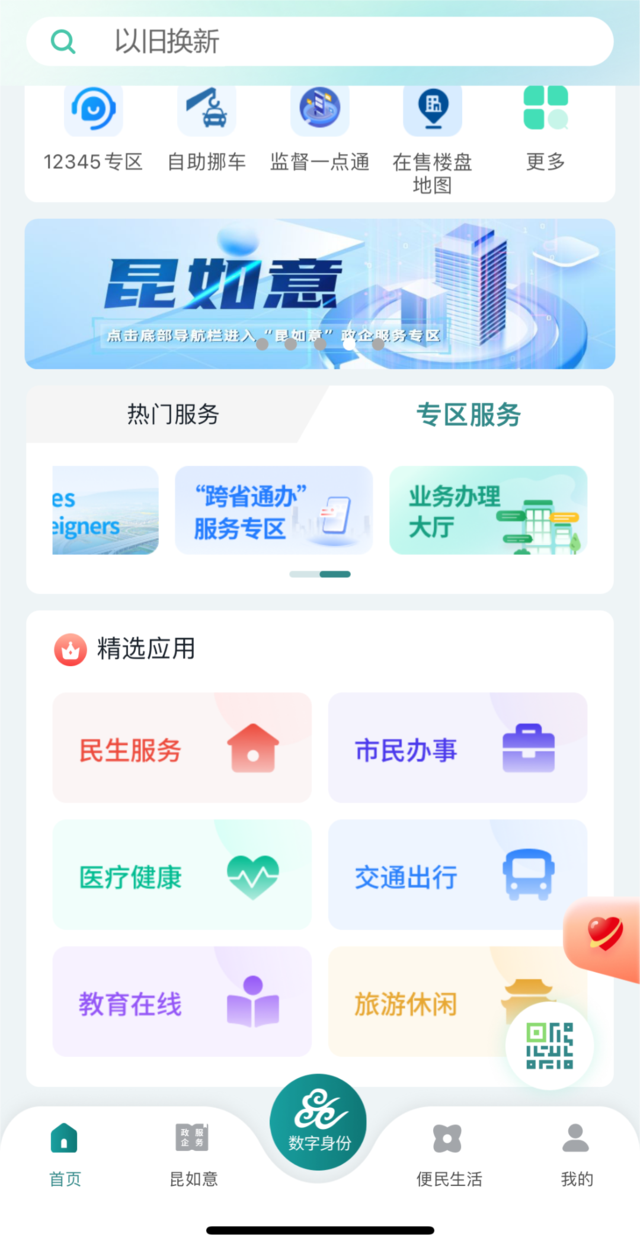Open the 业务办理大厅 card

487,510
